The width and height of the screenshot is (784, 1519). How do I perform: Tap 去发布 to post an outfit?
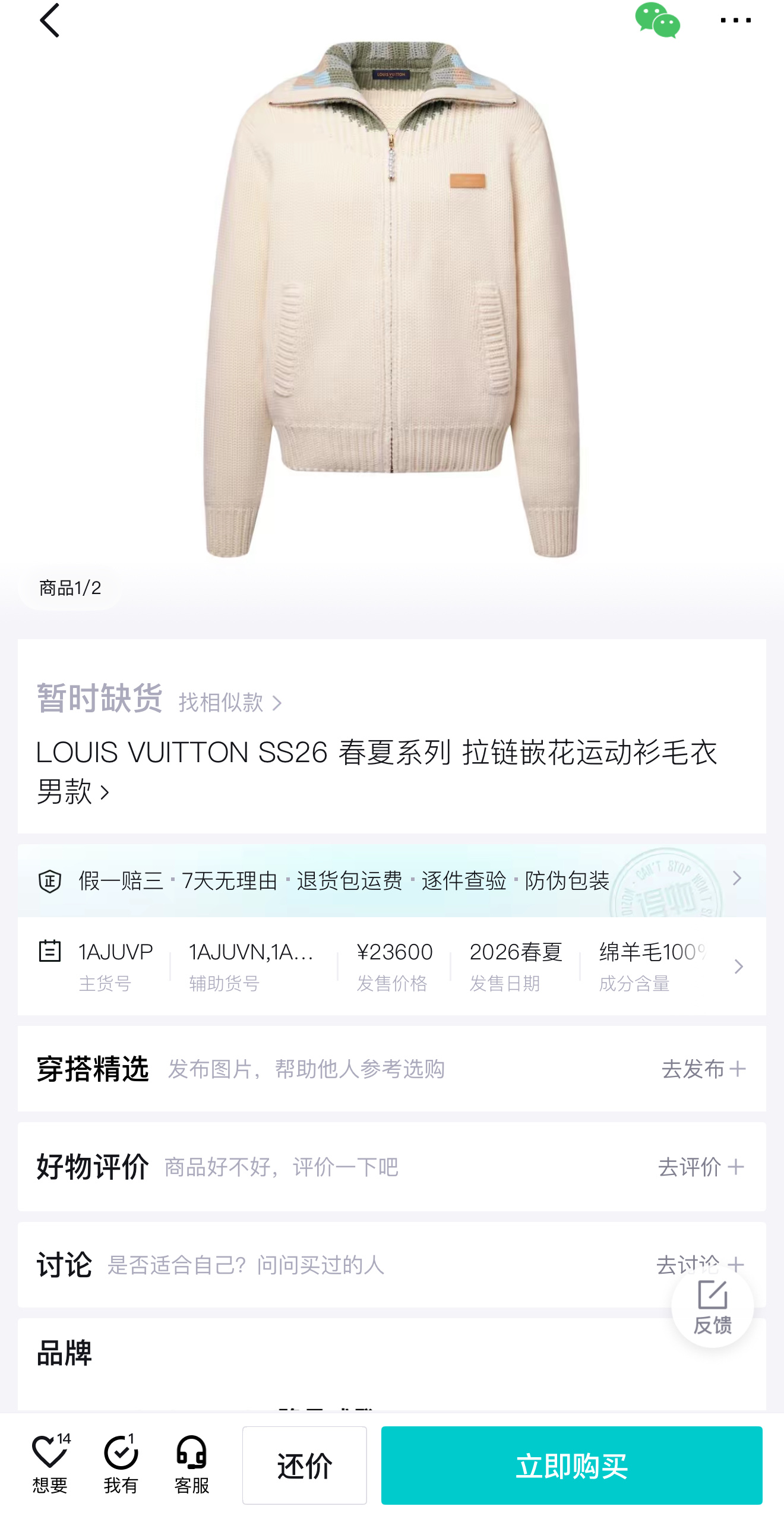click(703, 1069)
